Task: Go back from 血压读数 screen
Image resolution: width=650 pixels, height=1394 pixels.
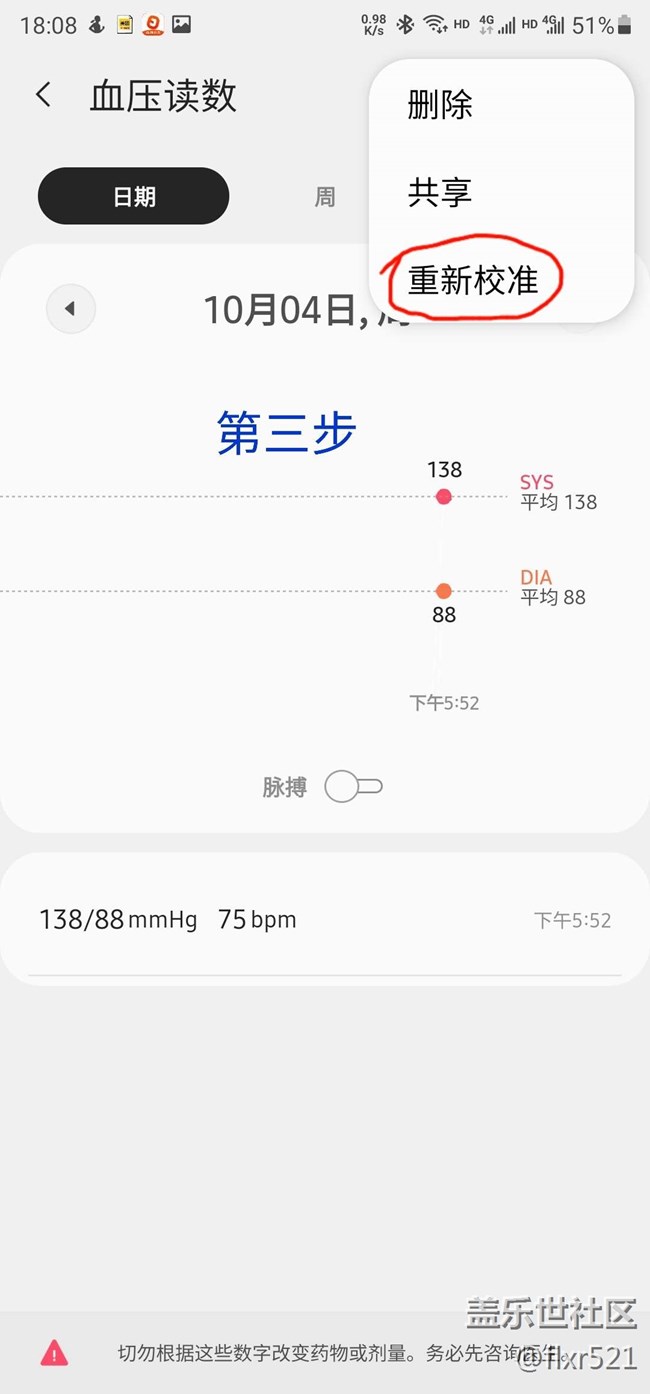Action: click(43, 95)
